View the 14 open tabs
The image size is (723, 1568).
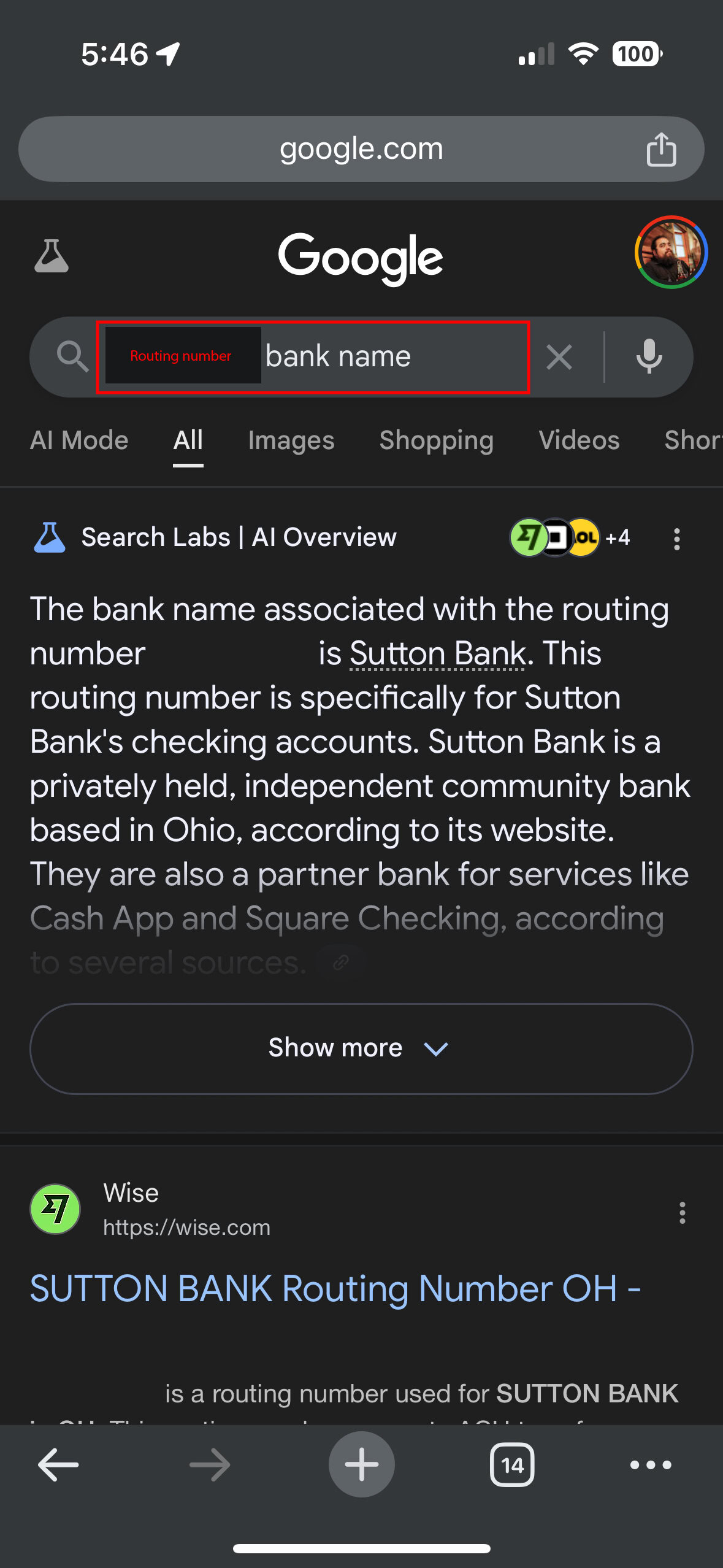(x=511, y=1465)
